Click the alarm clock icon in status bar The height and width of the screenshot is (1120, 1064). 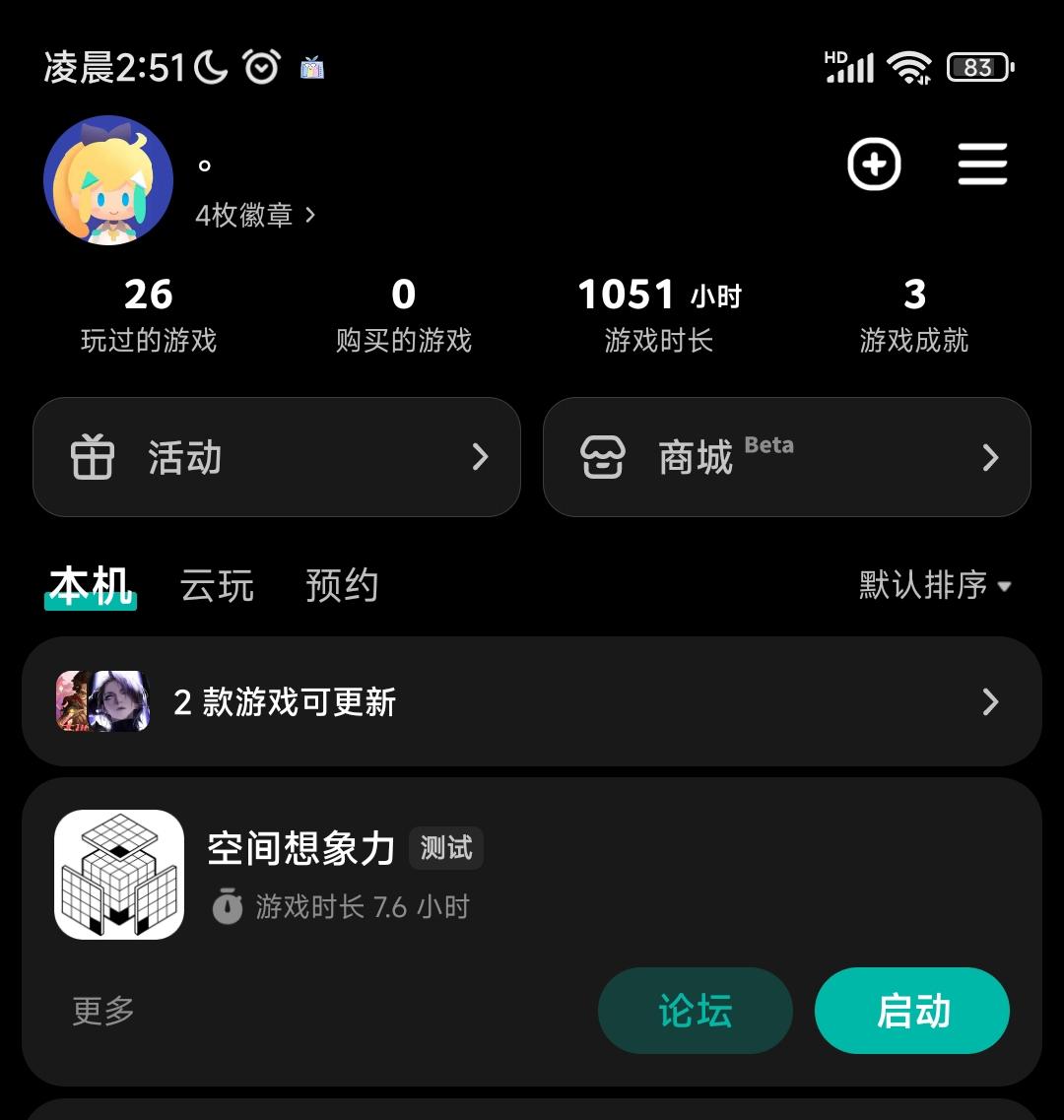(x=260, y=66)
